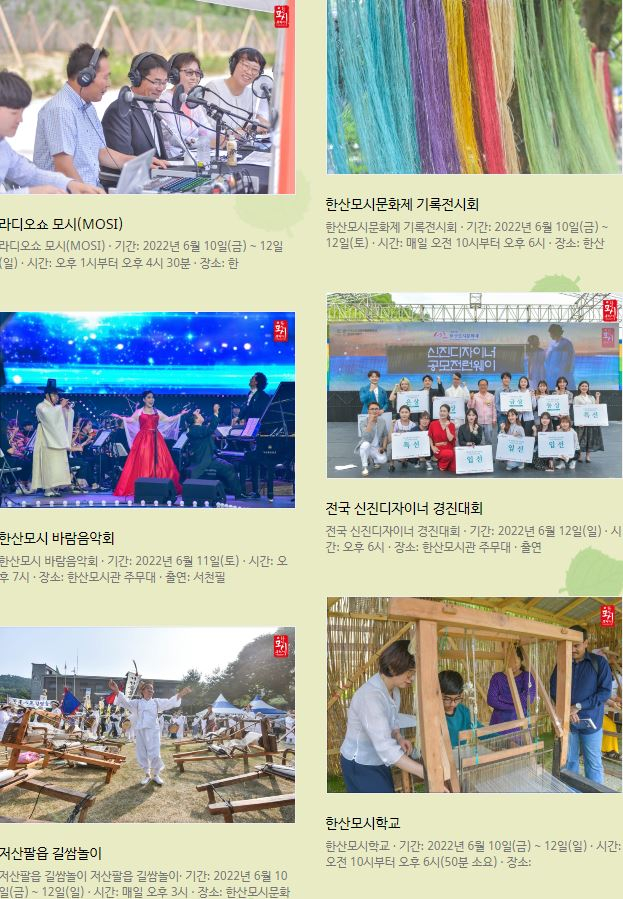Open the 전국 신진디자이너 경진대회 card
The image size is (623, 899).
click(404, 508)
